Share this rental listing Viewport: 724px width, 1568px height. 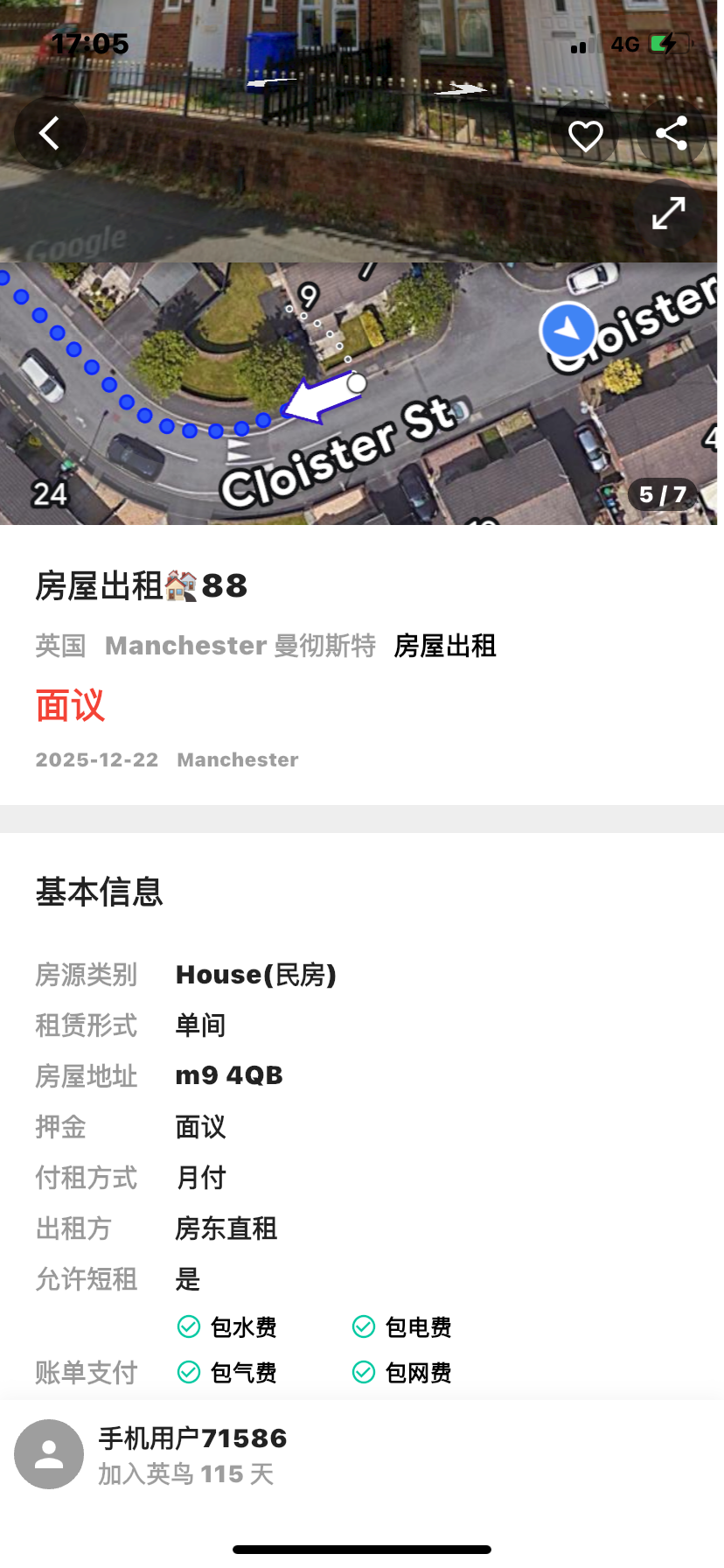tap(671, 134)
